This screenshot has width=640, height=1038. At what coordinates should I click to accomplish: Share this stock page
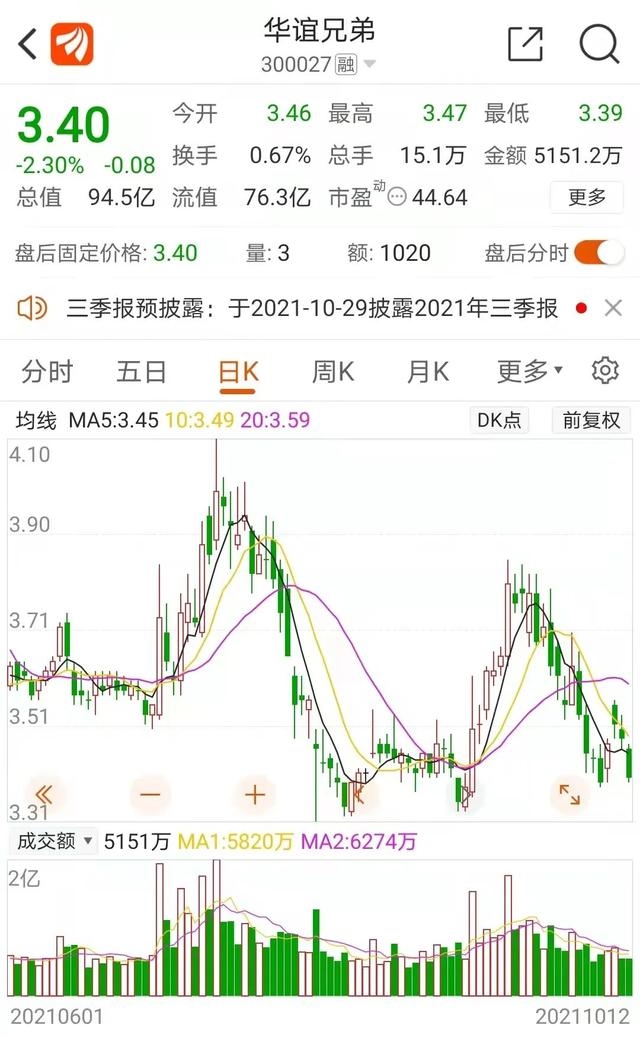pos(525,45)
